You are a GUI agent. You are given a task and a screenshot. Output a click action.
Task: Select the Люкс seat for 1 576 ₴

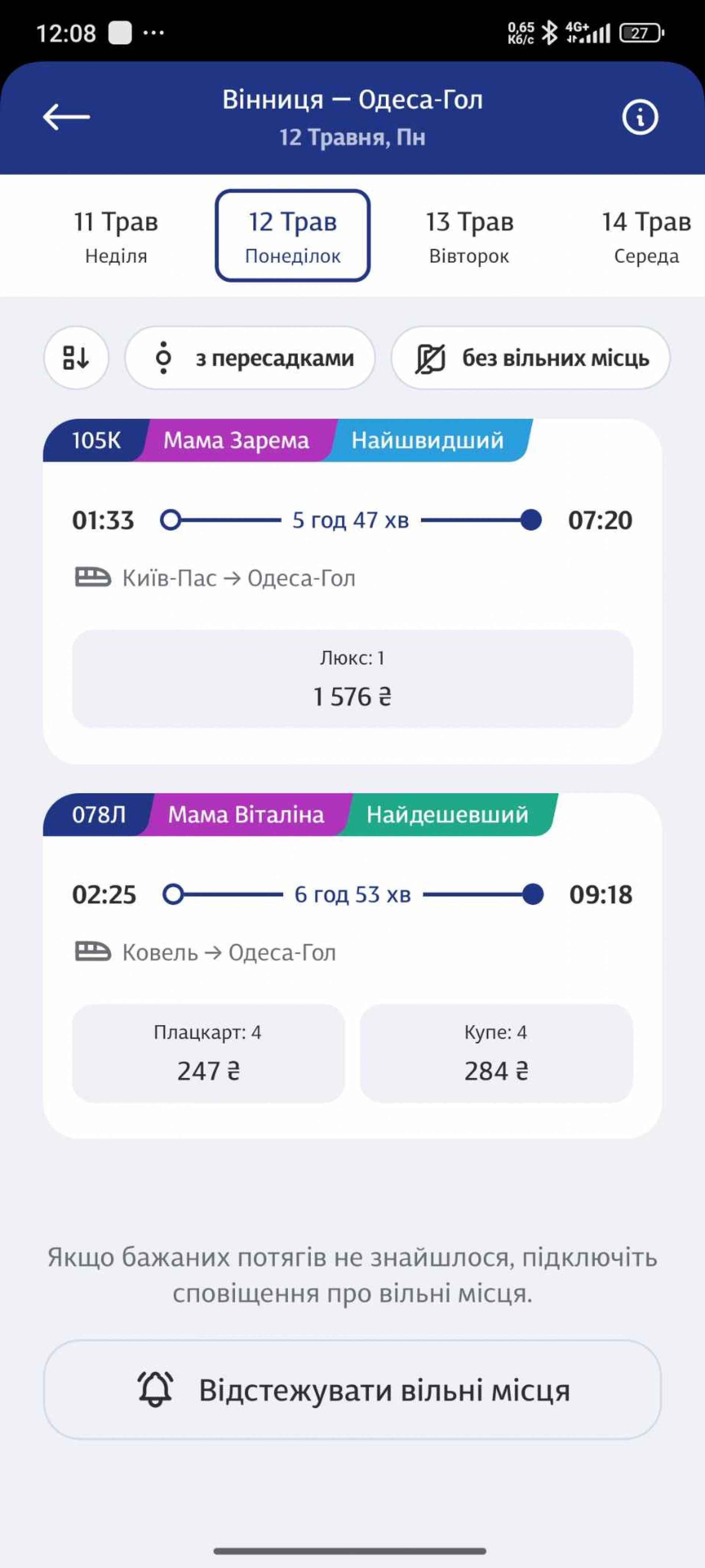pos(352,679)
